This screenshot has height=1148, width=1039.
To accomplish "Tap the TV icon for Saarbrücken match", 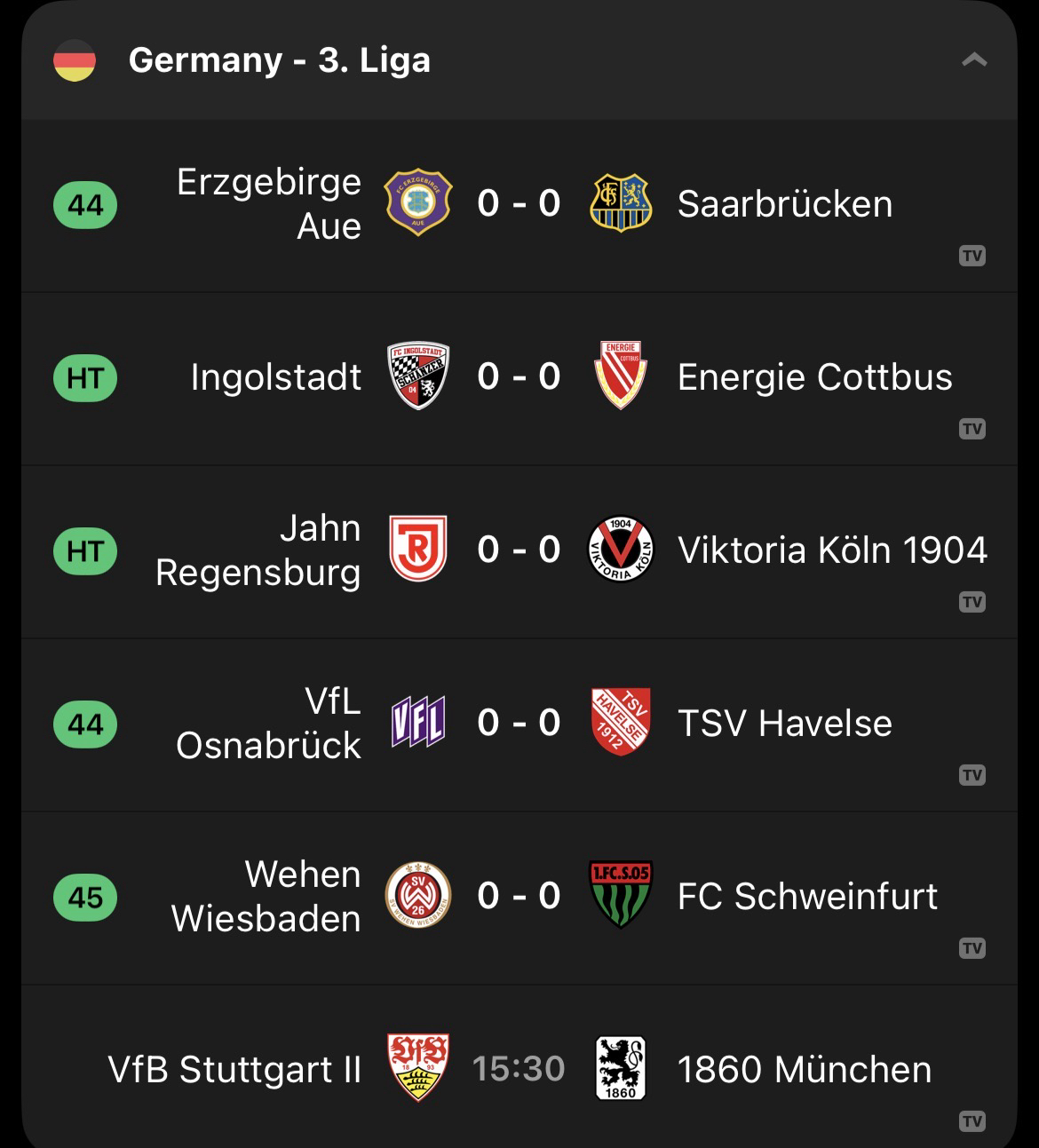I will (x=972, y=256).
